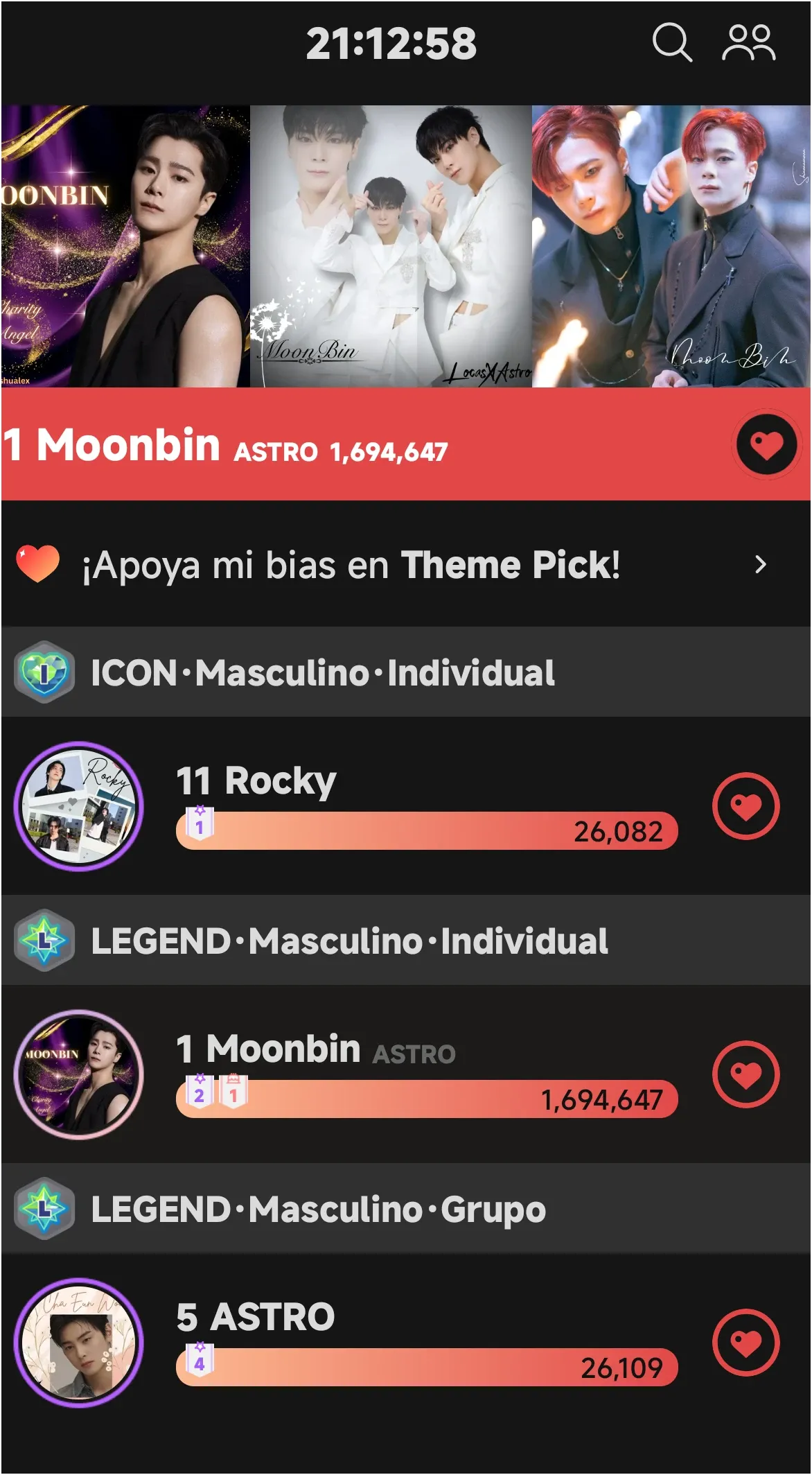Give a heart to the ASTRO group

point(745,1343)
